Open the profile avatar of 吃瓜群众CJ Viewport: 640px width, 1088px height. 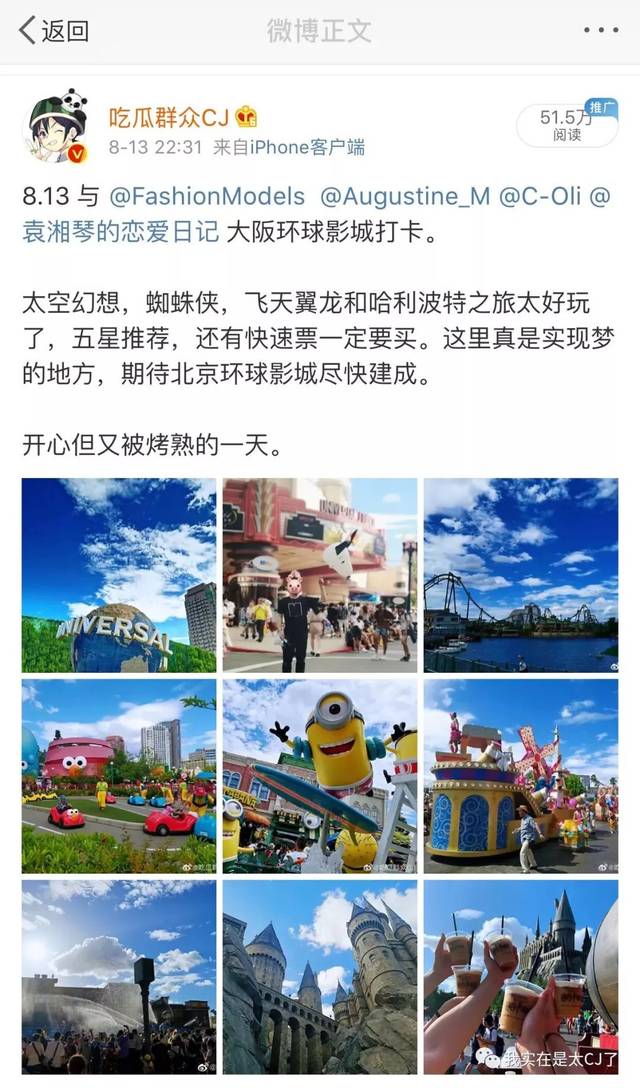click(57, 127)
